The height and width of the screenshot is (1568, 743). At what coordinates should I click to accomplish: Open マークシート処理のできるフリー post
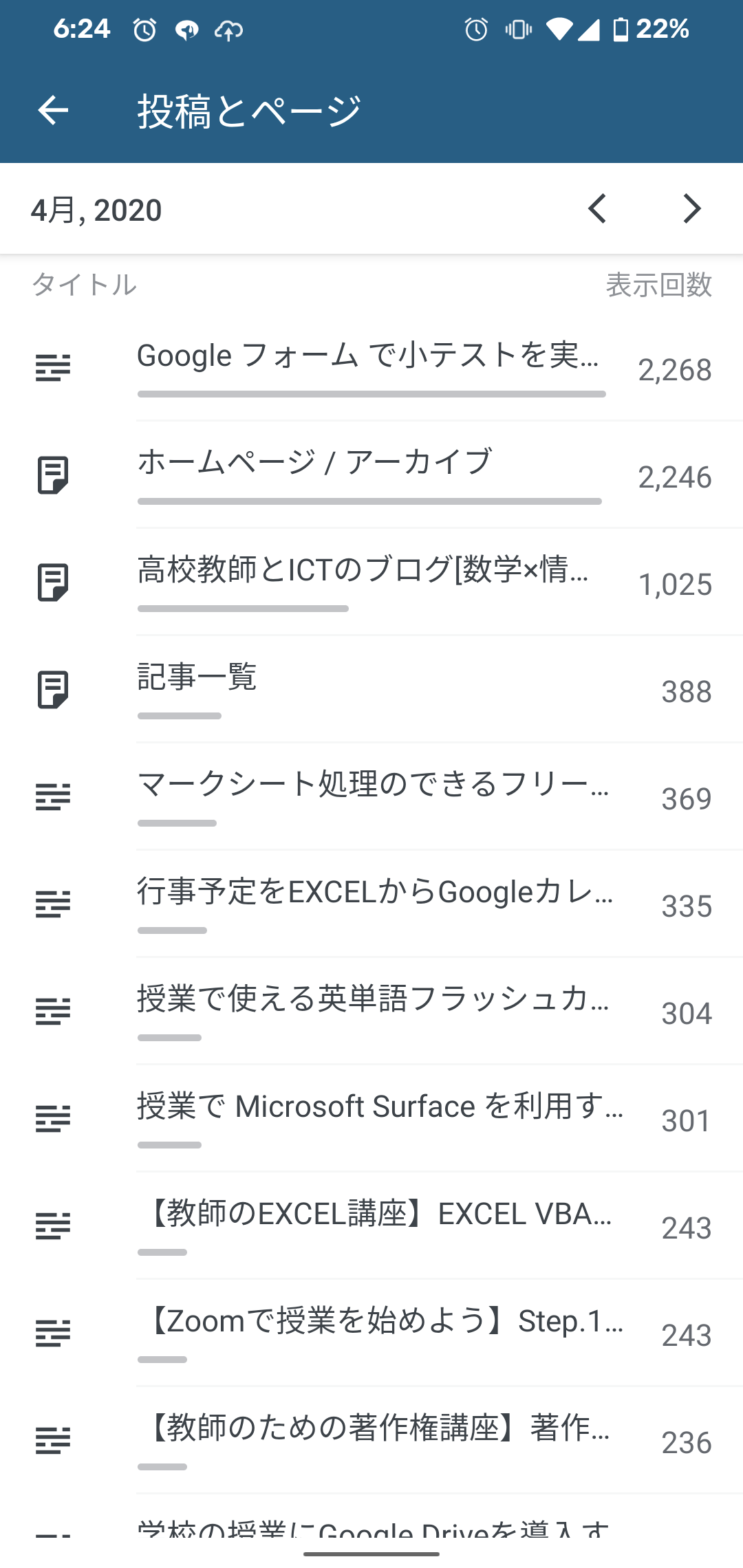pyautogui.click(x=371, y=797)
